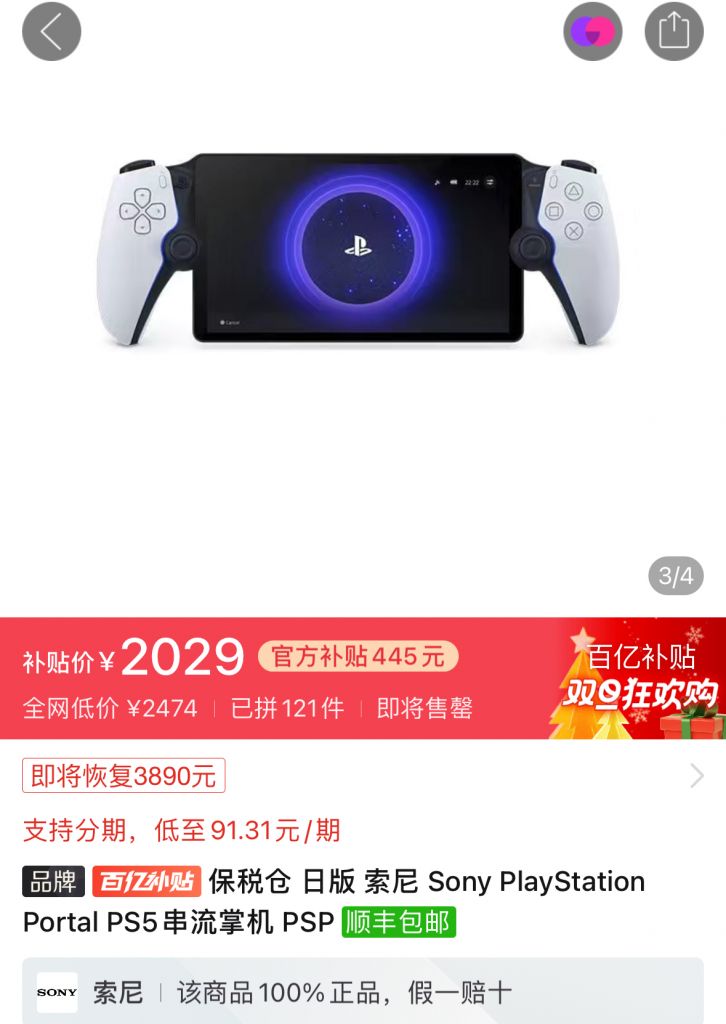The height and width of the screenshot is (1024, 726).
Task: Tap the back arrow icon
Action: (50, 31)
